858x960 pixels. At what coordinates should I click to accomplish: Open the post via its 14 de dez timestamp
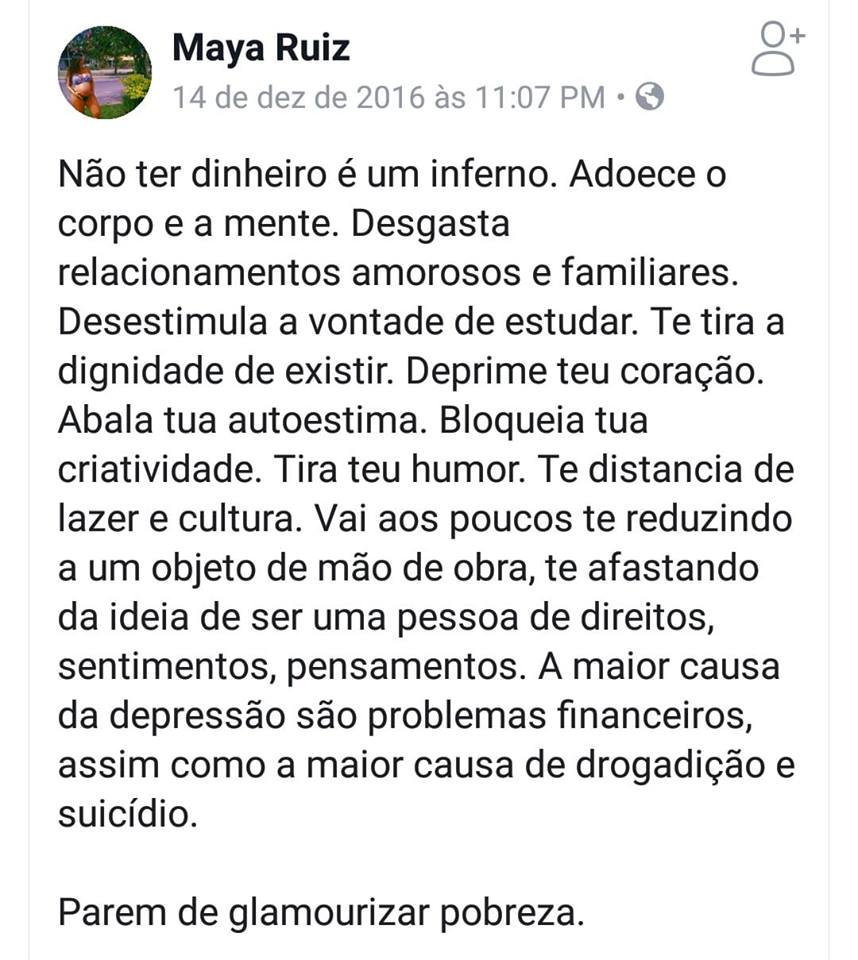point(388,97)
